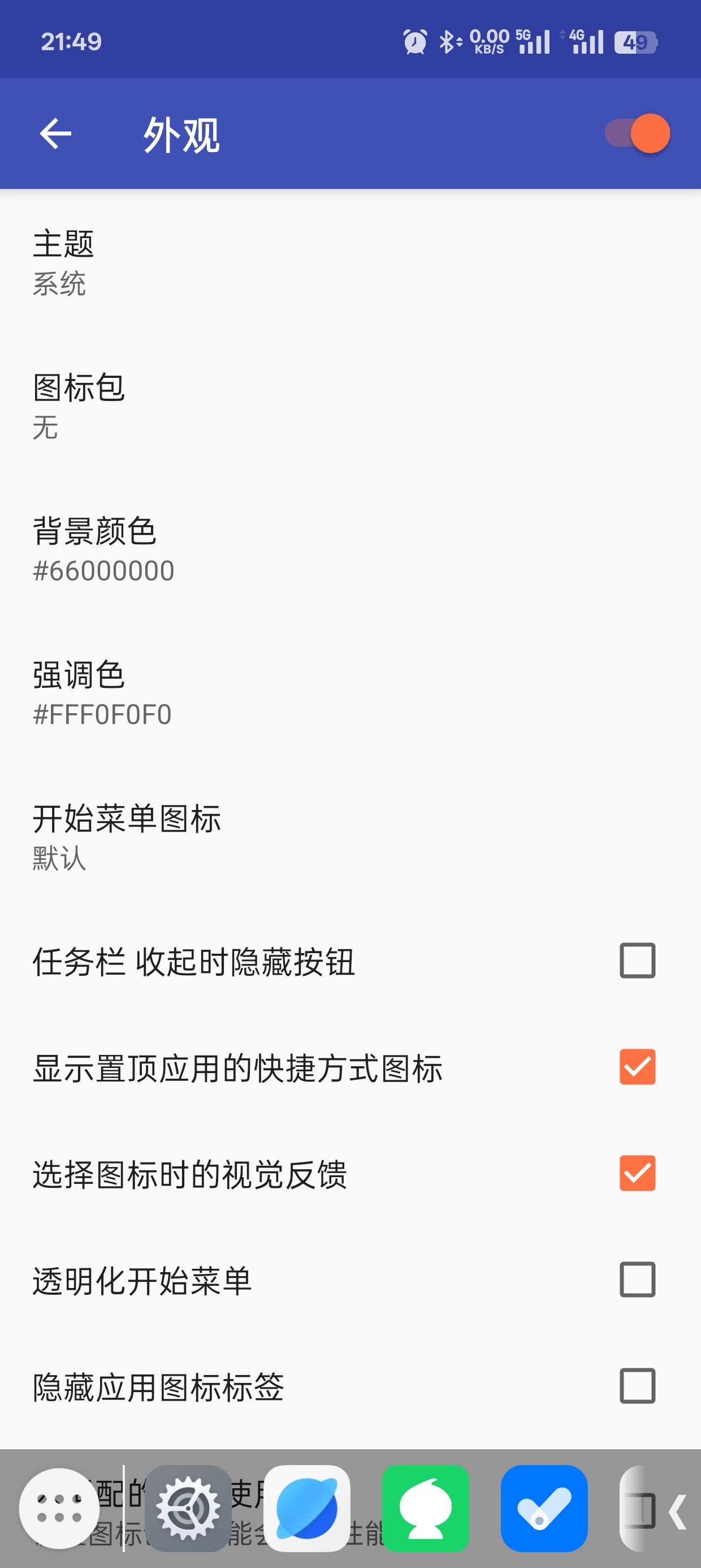This screenshot has height=1568, width=701.
Task: Open the 开始菜单图标 option
Action: (127, 837)
